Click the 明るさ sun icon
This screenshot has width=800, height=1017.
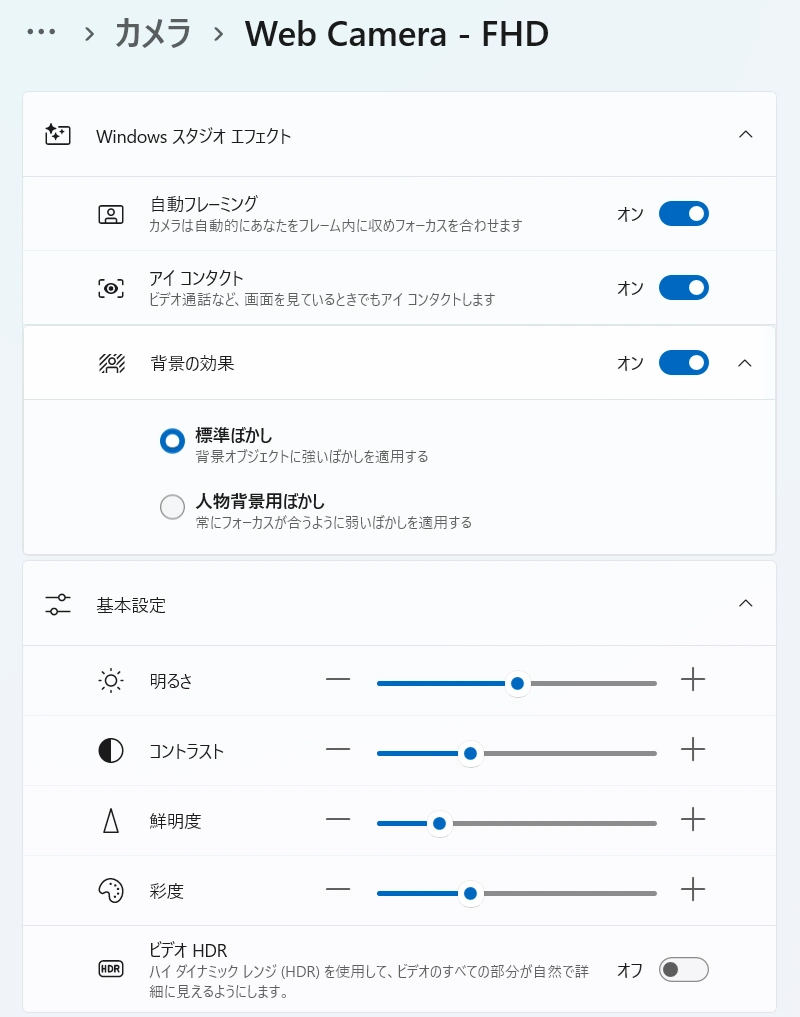(x=112, y=680)
